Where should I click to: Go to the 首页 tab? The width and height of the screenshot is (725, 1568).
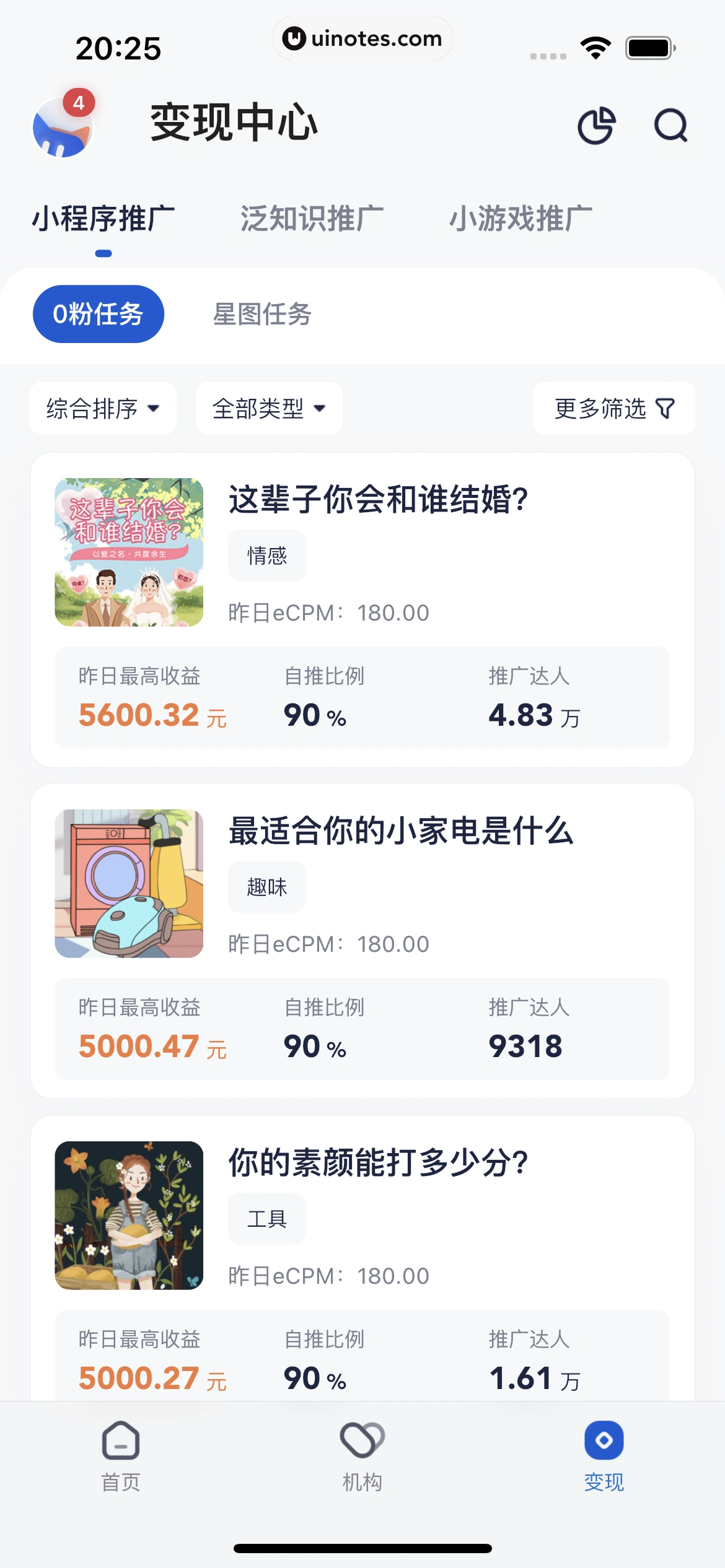(x=121, y=1455)
